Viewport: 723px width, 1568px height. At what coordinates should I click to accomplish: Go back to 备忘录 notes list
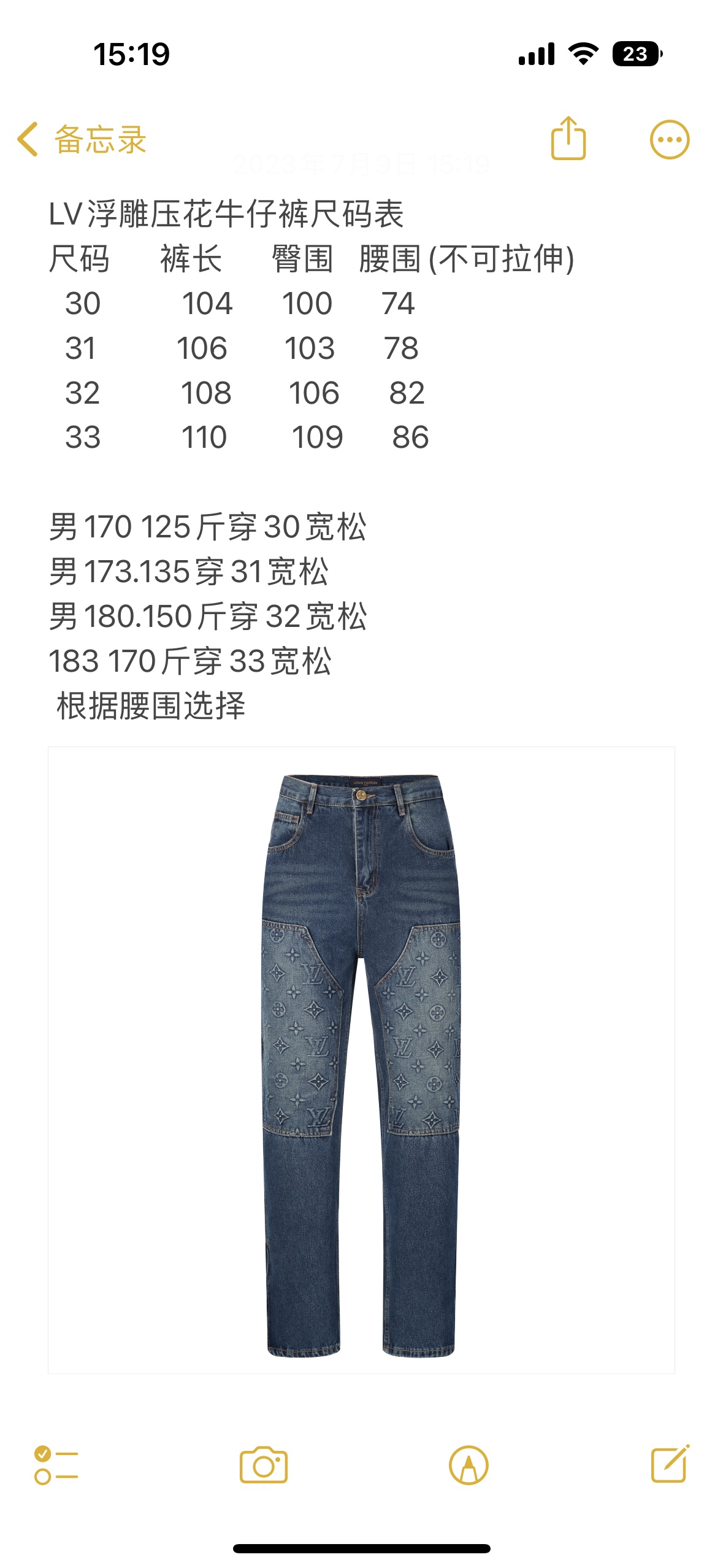[83, 139]
